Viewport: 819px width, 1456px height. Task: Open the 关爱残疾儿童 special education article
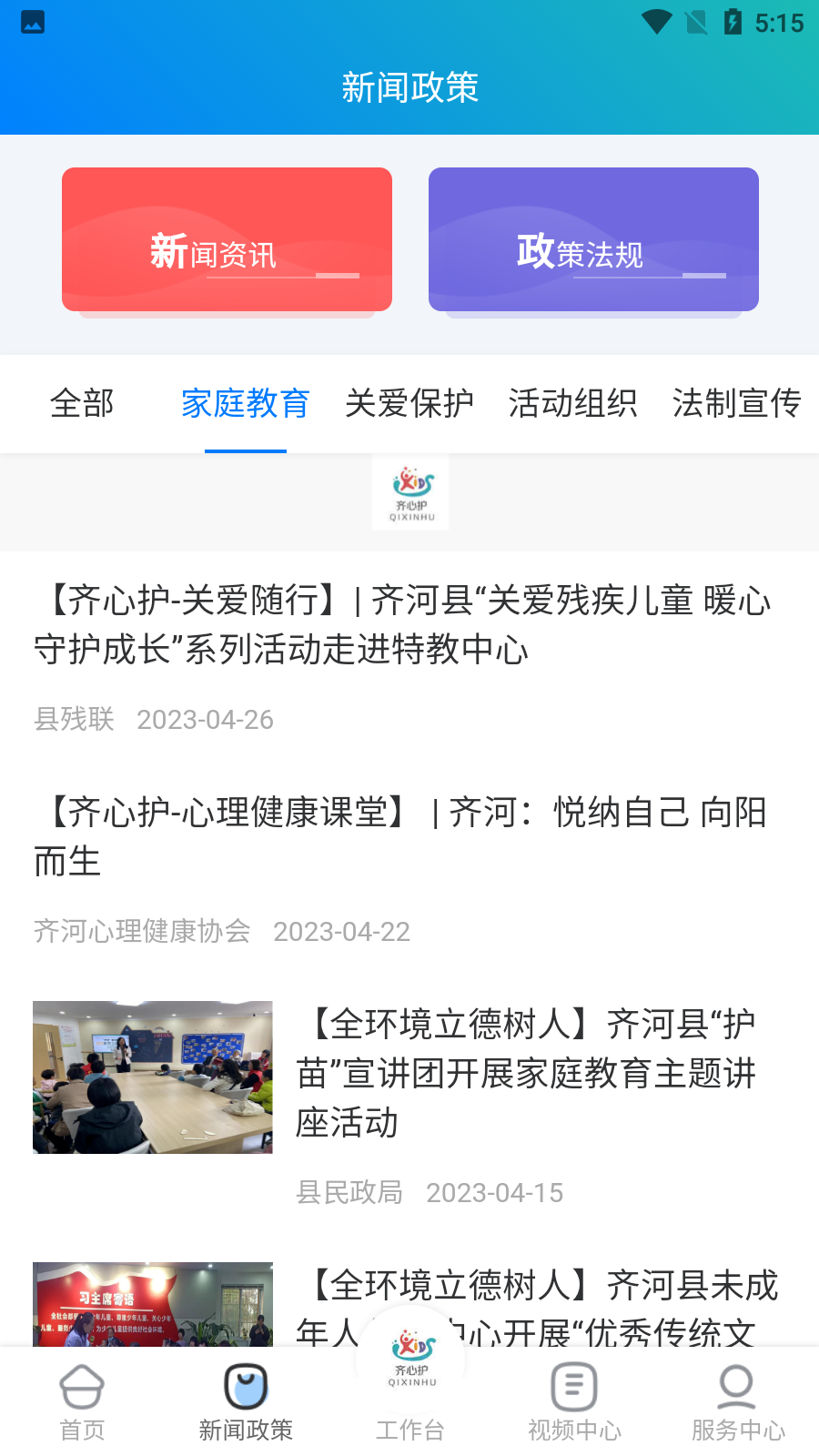coord(408,625)
